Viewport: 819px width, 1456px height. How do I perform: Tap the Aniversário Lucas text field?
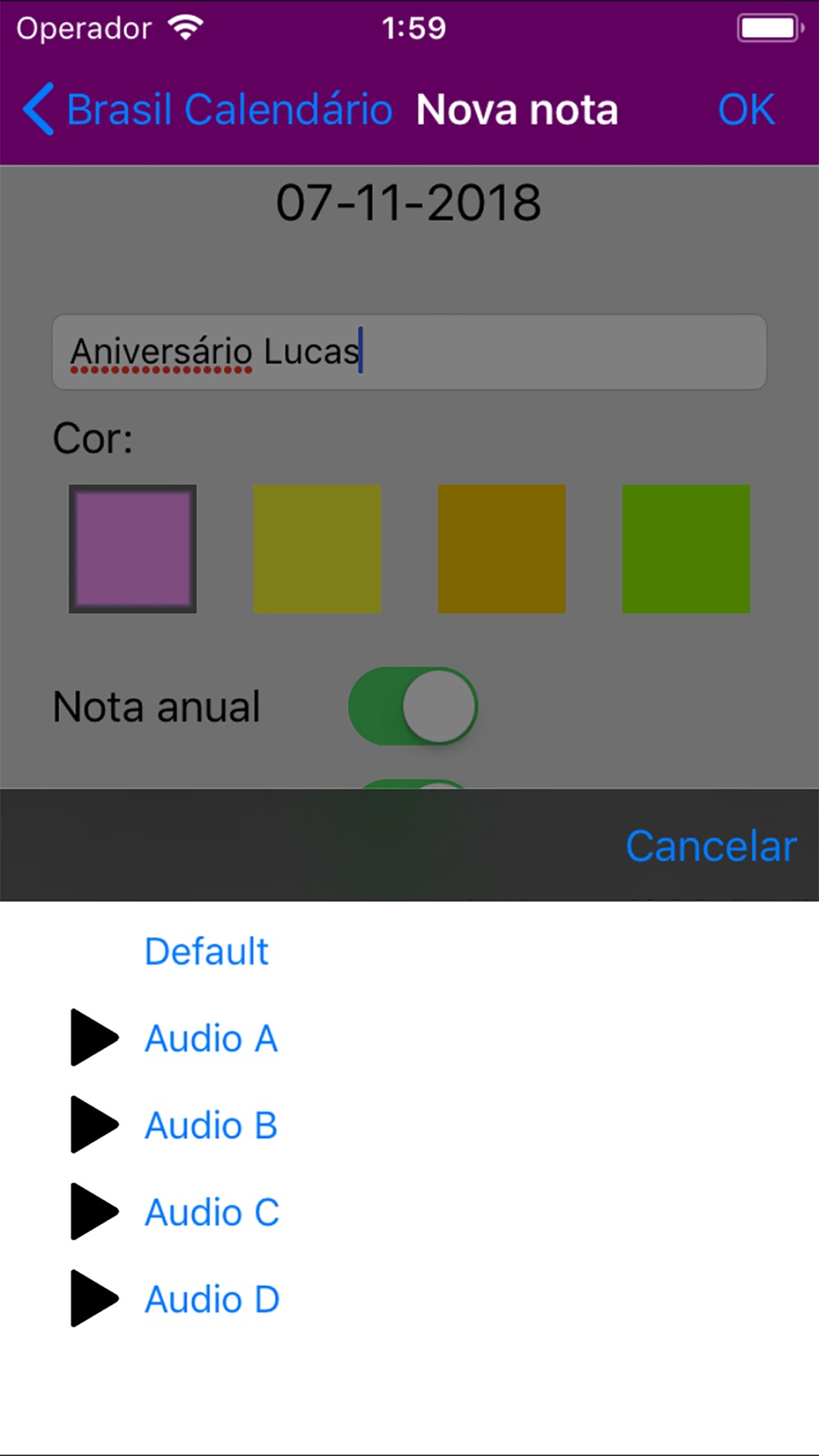(409, 352)
